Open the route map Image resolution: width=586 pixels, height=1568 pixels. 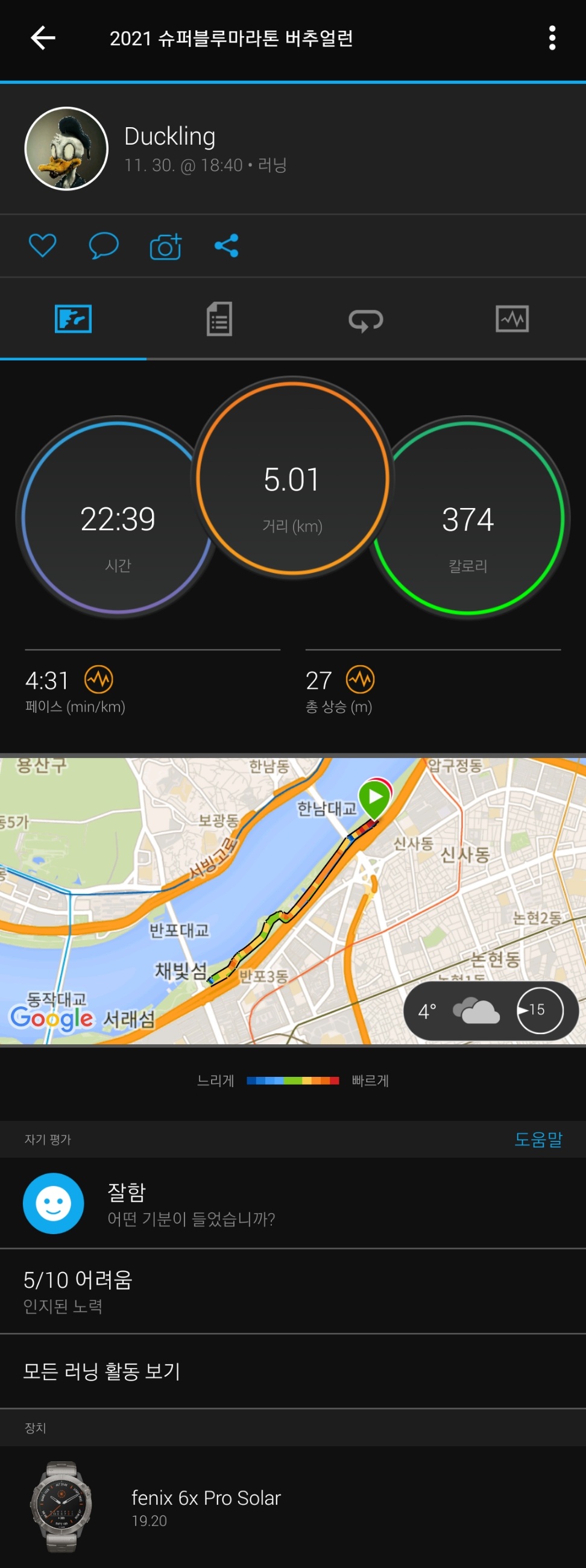[x=244, y=901]
